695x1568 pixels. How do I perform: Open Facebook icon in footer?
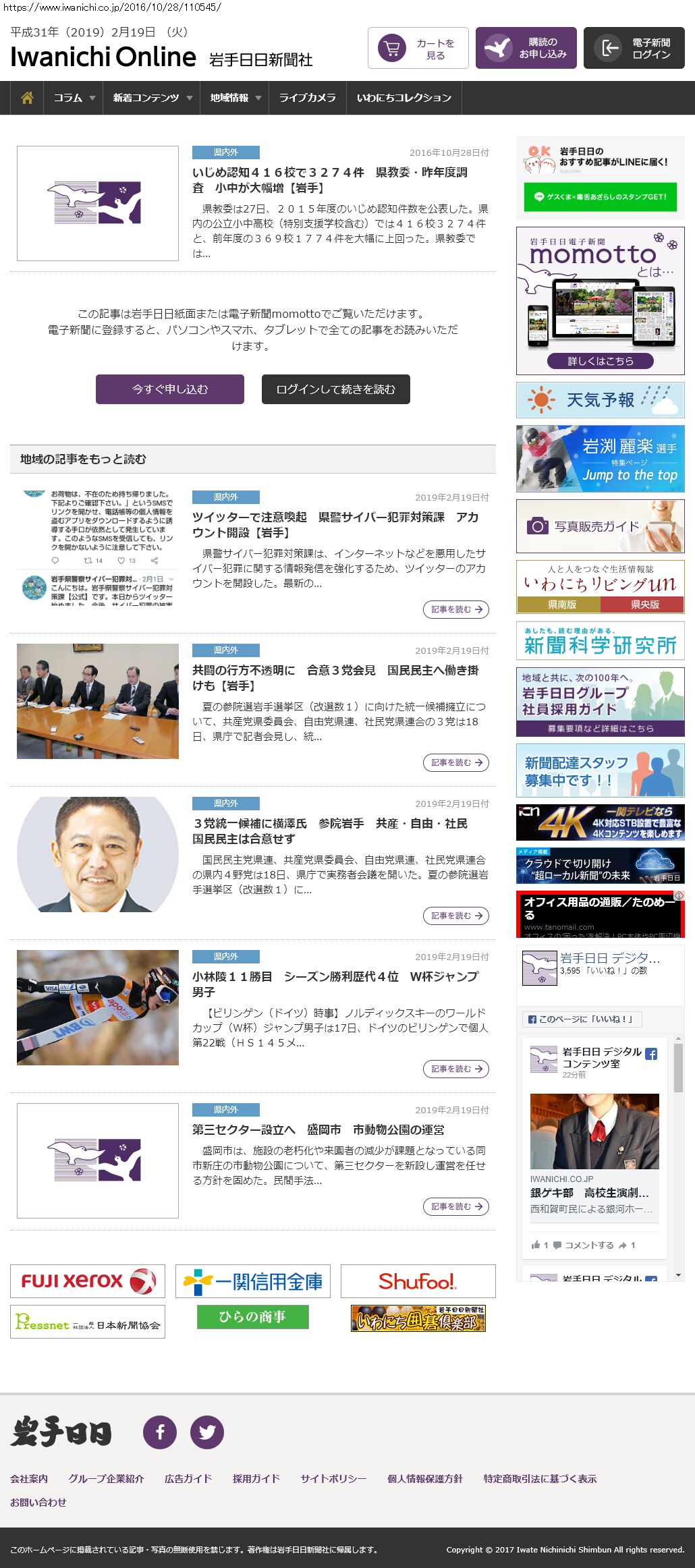(x=160, y=1432)
